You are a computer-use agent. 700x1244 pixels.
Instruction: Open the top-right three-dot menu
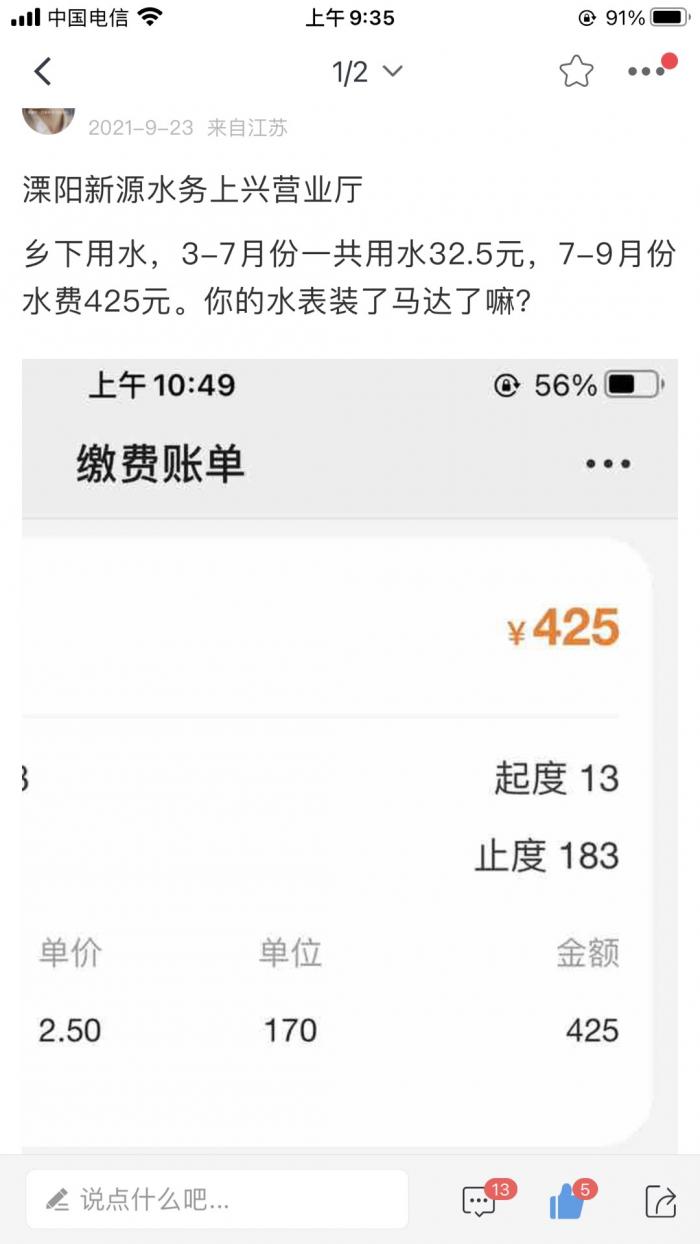(x=647, y=72)
